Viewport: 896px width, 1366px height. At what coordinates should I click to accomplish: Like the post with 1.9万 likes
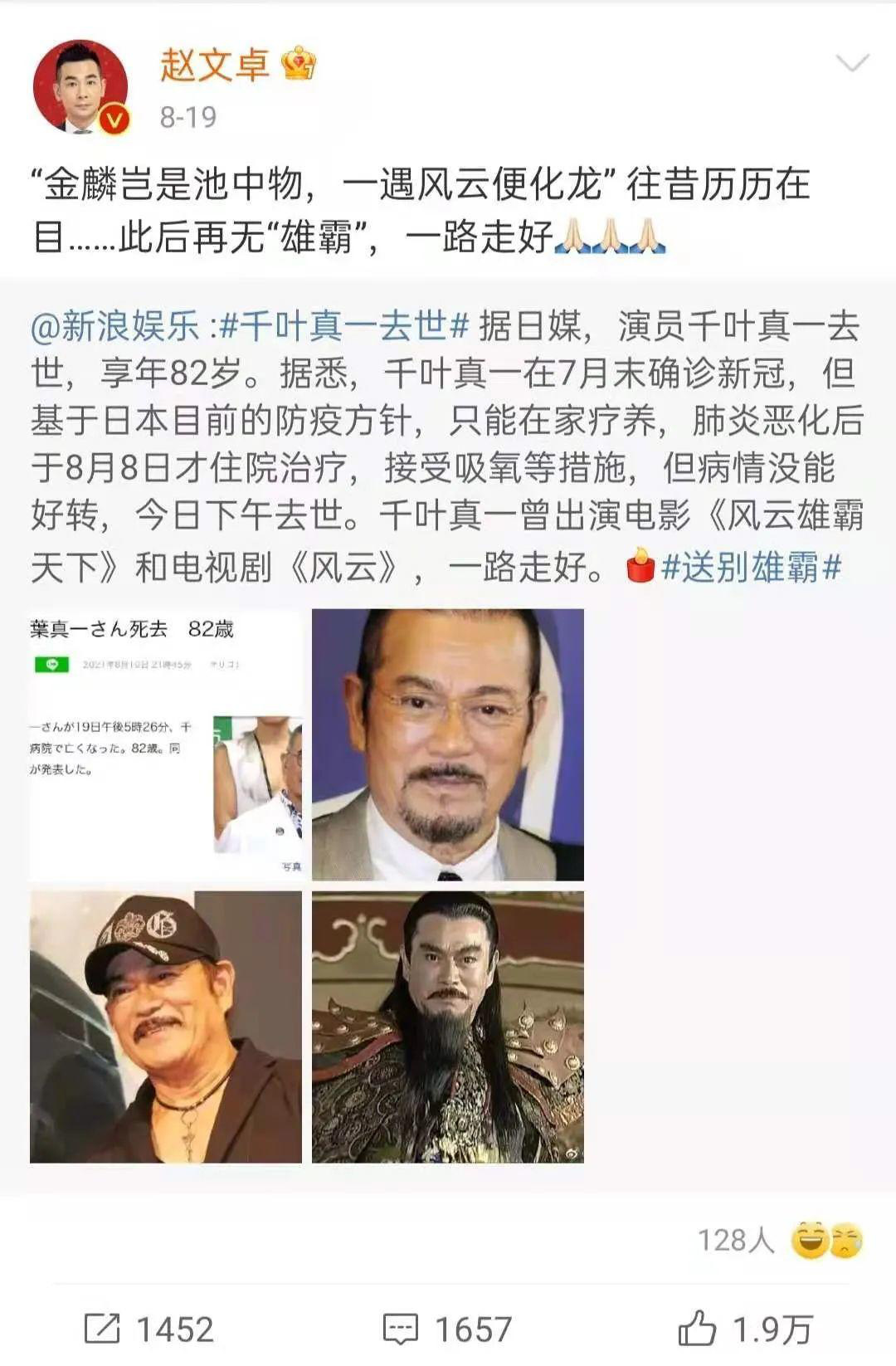(744, 1329)
